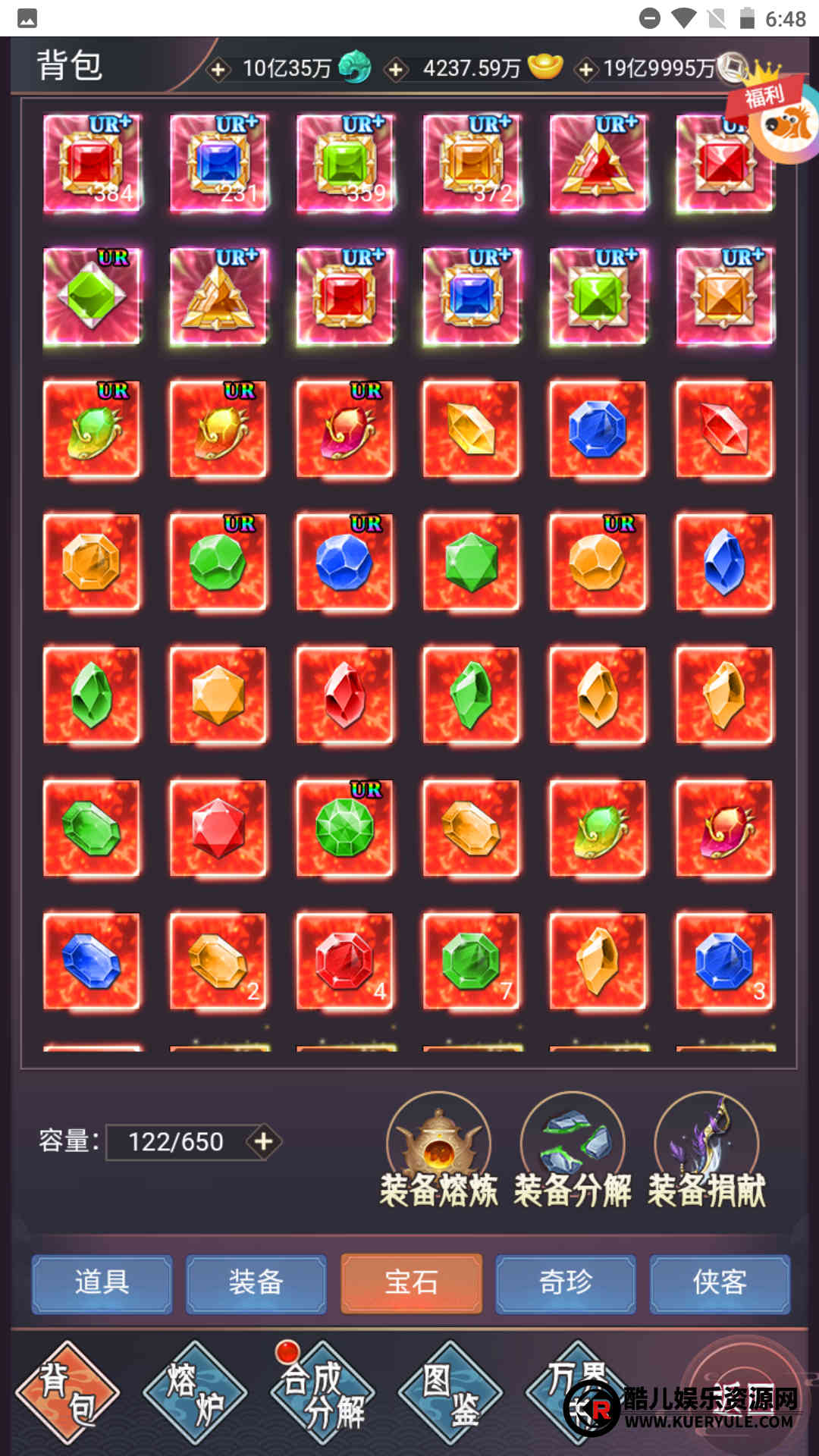The image size is (819, 1456).
Task: Select red UR+ gem with count 384
Action: [x=92, y=162]
